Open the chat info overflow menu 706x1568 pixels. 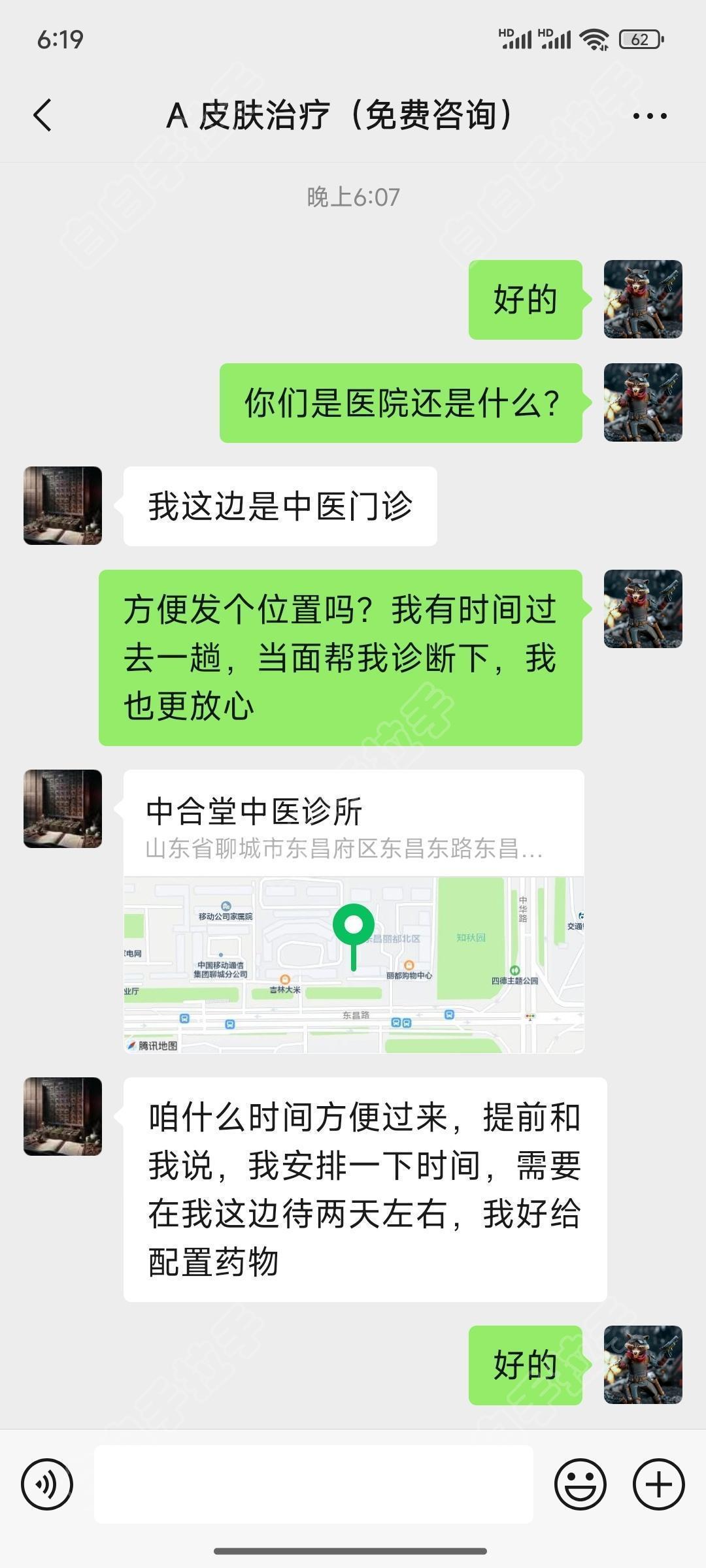tap(649, 116)
